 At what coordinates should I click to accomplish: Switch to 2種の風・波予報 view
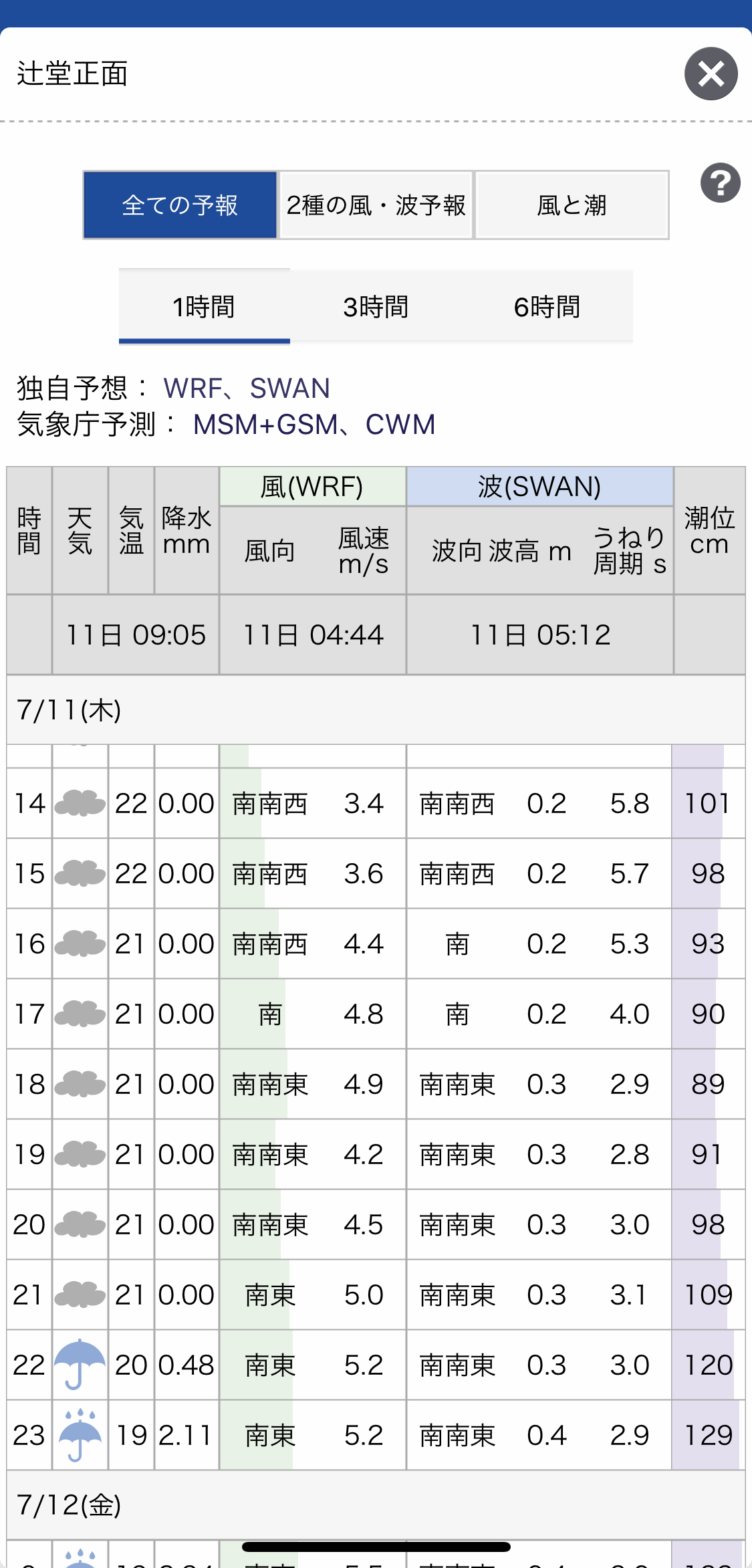tap(376, 205)
